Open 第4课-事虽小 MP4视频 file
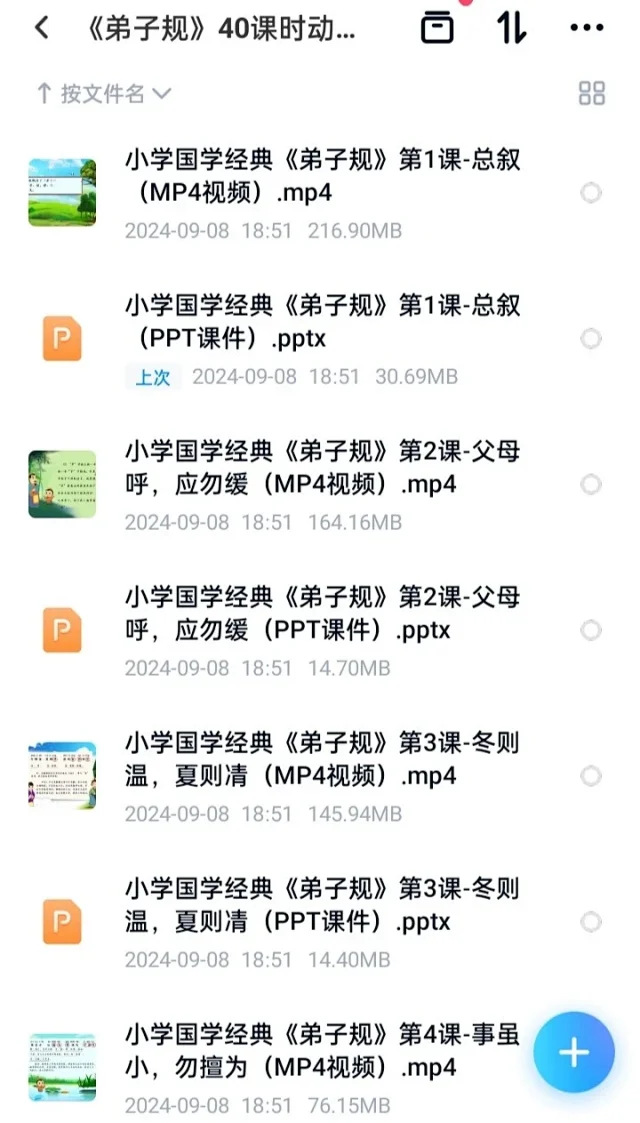Viewport: 640px width, 1123px height. (322, 1051)
